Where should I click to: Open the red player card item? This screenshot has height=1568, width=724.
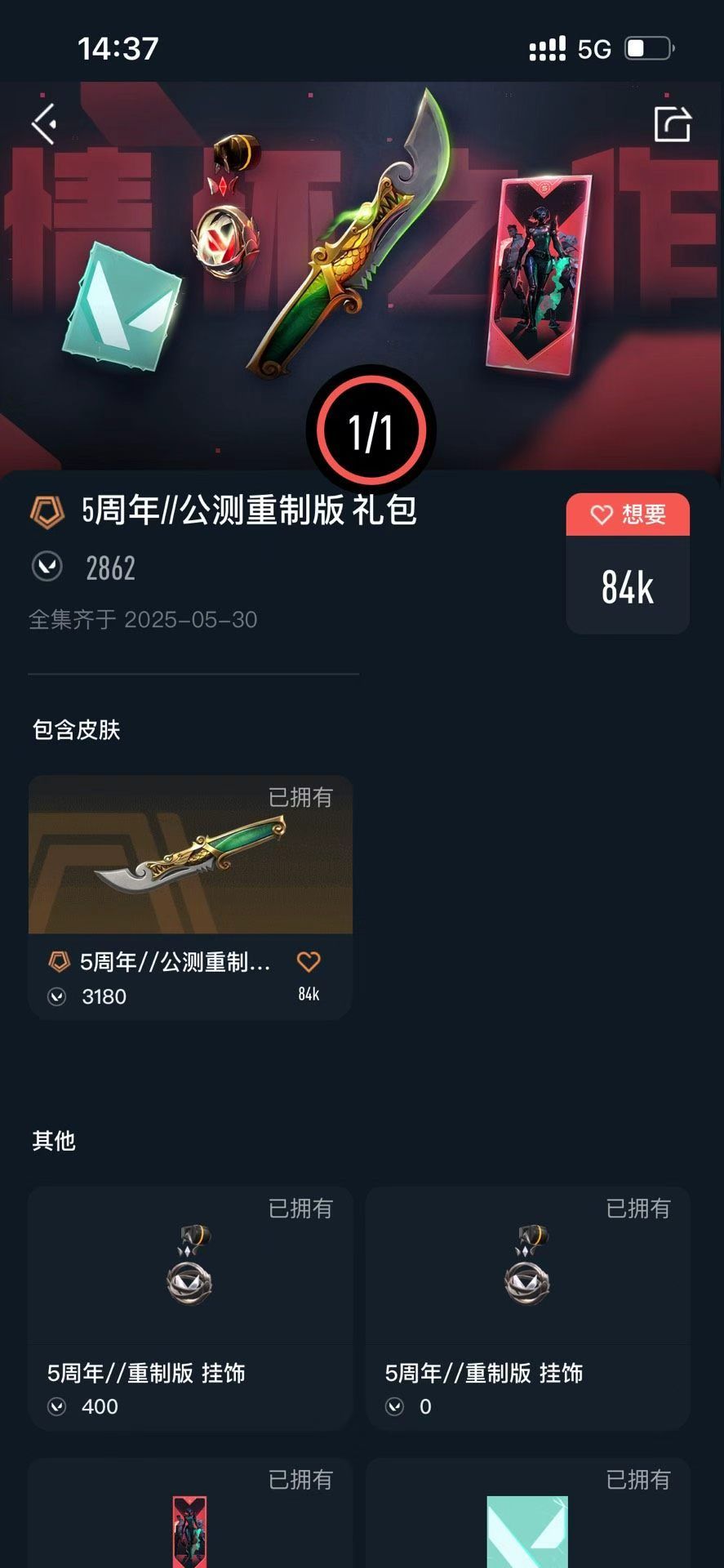tap(190, 1513)
